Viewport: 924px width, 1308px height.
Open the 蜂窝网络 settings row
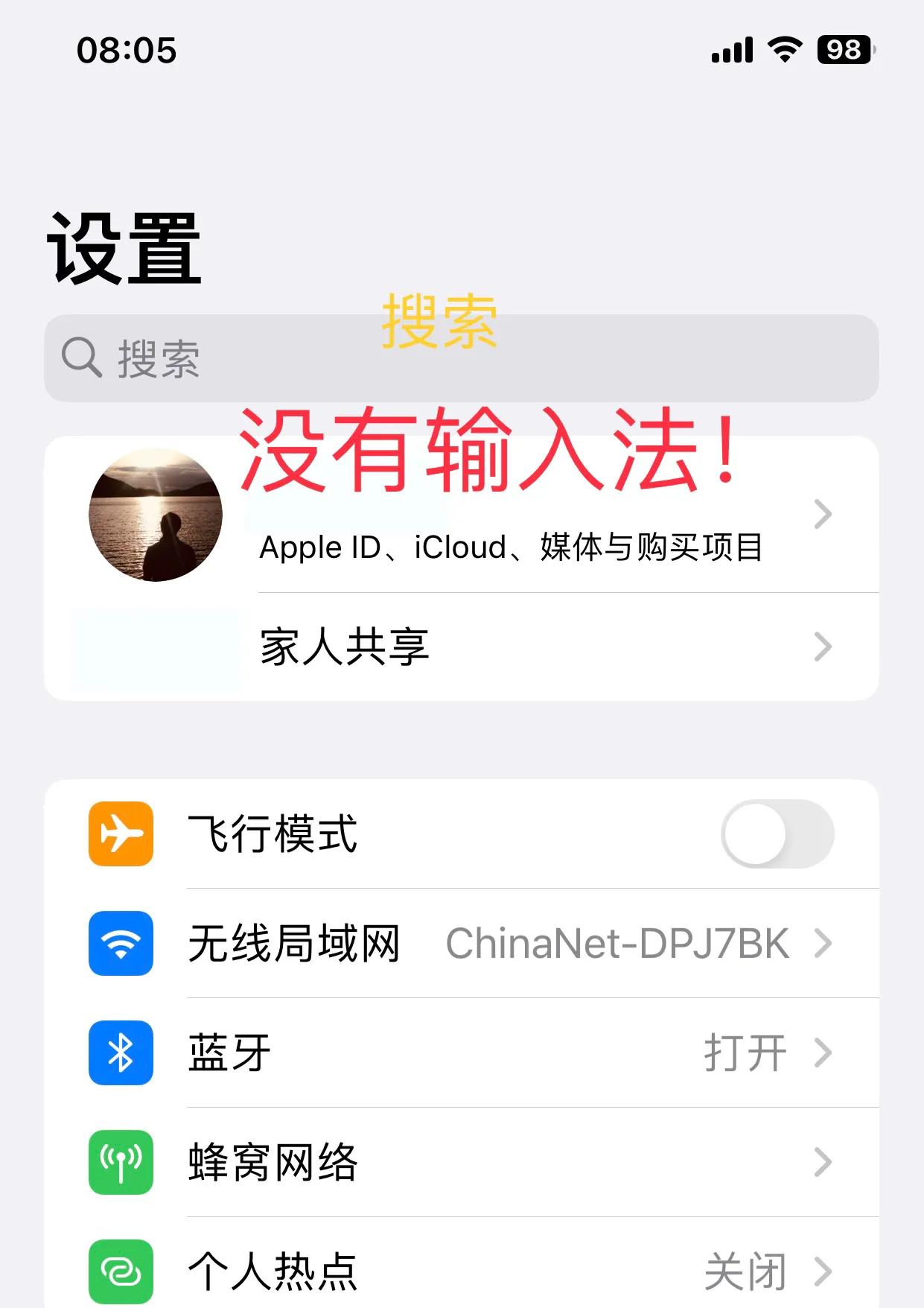point(273,1162)
